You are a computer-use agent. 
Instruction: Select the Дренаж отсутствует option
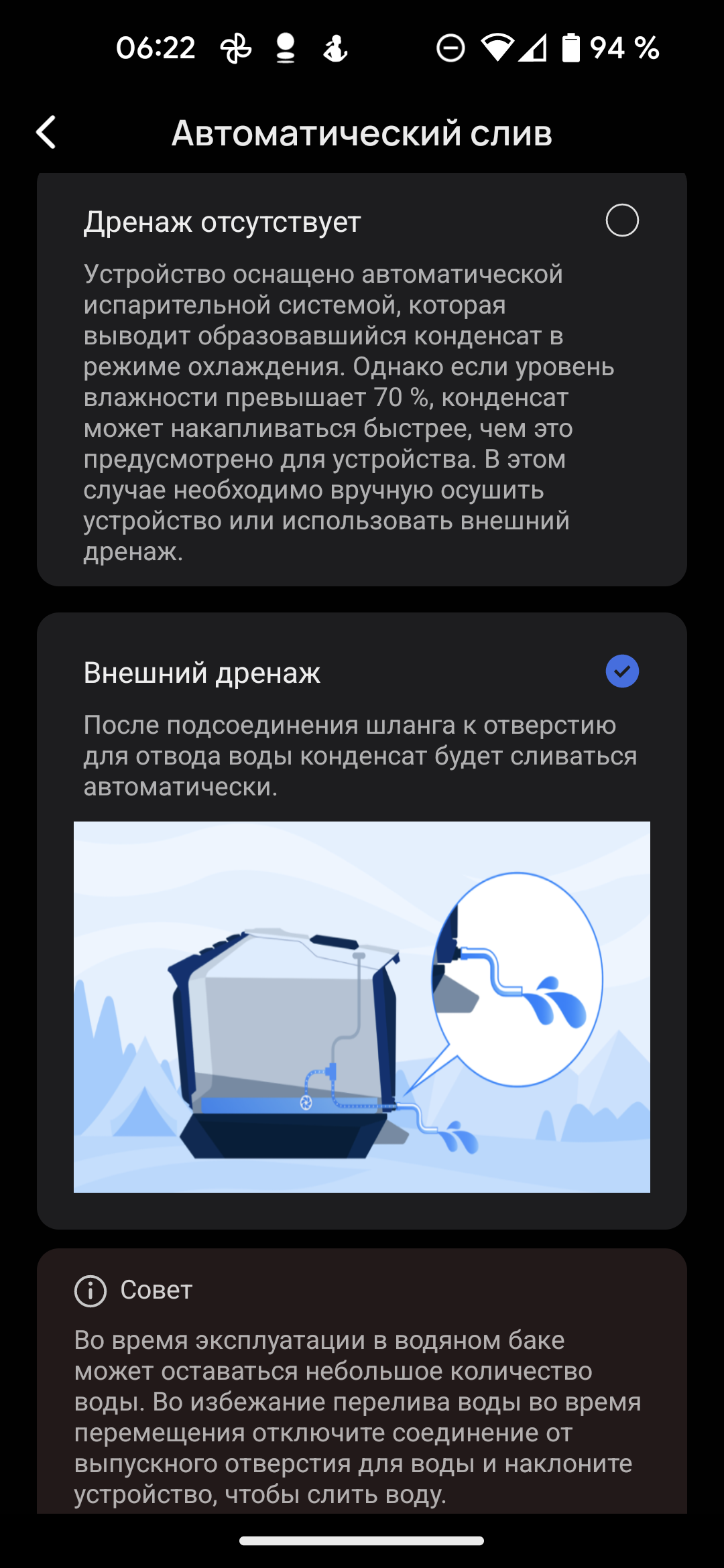point(621,220)
